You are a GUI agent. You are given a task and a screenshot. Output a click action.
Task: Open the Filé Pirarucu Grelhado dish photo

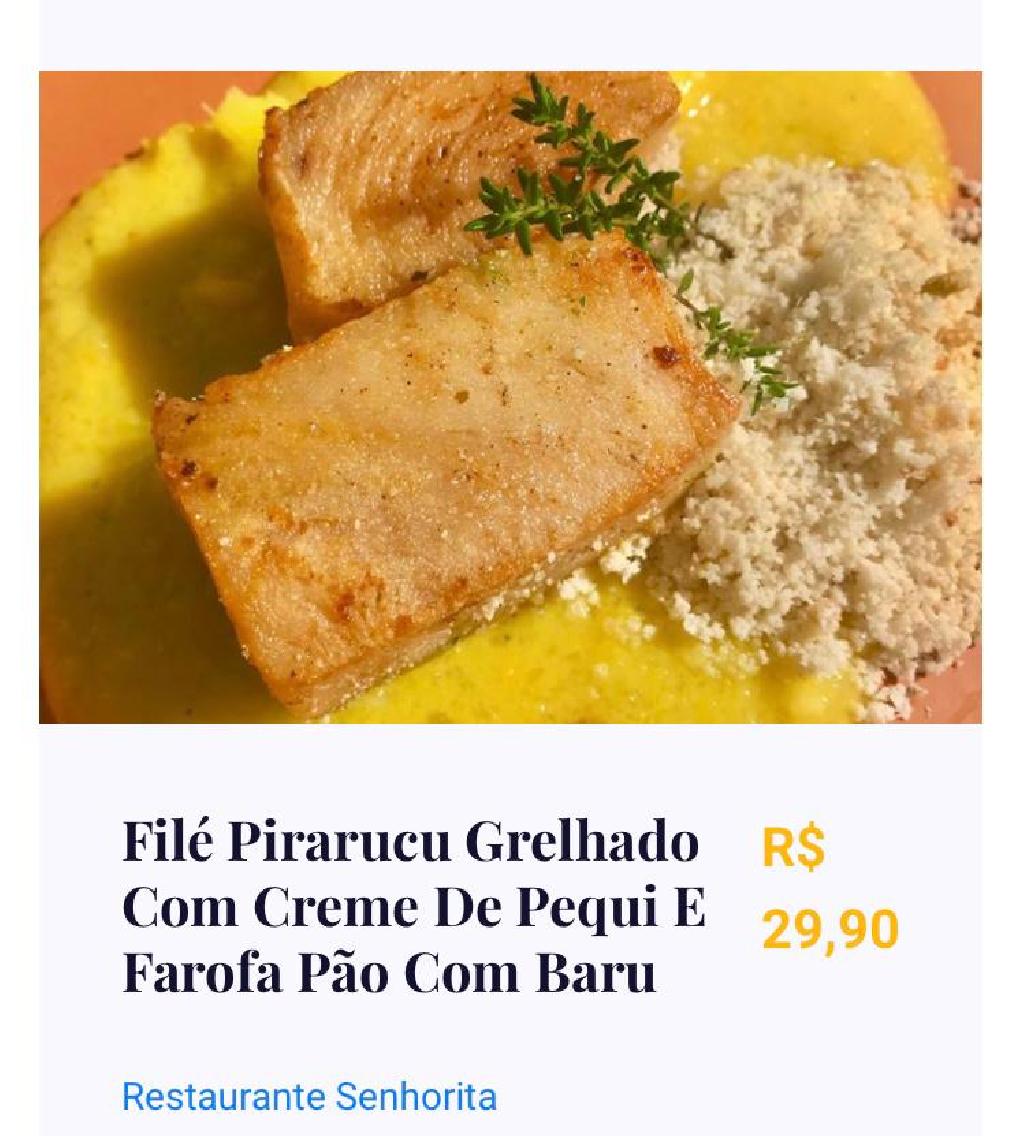coord(510,397)
